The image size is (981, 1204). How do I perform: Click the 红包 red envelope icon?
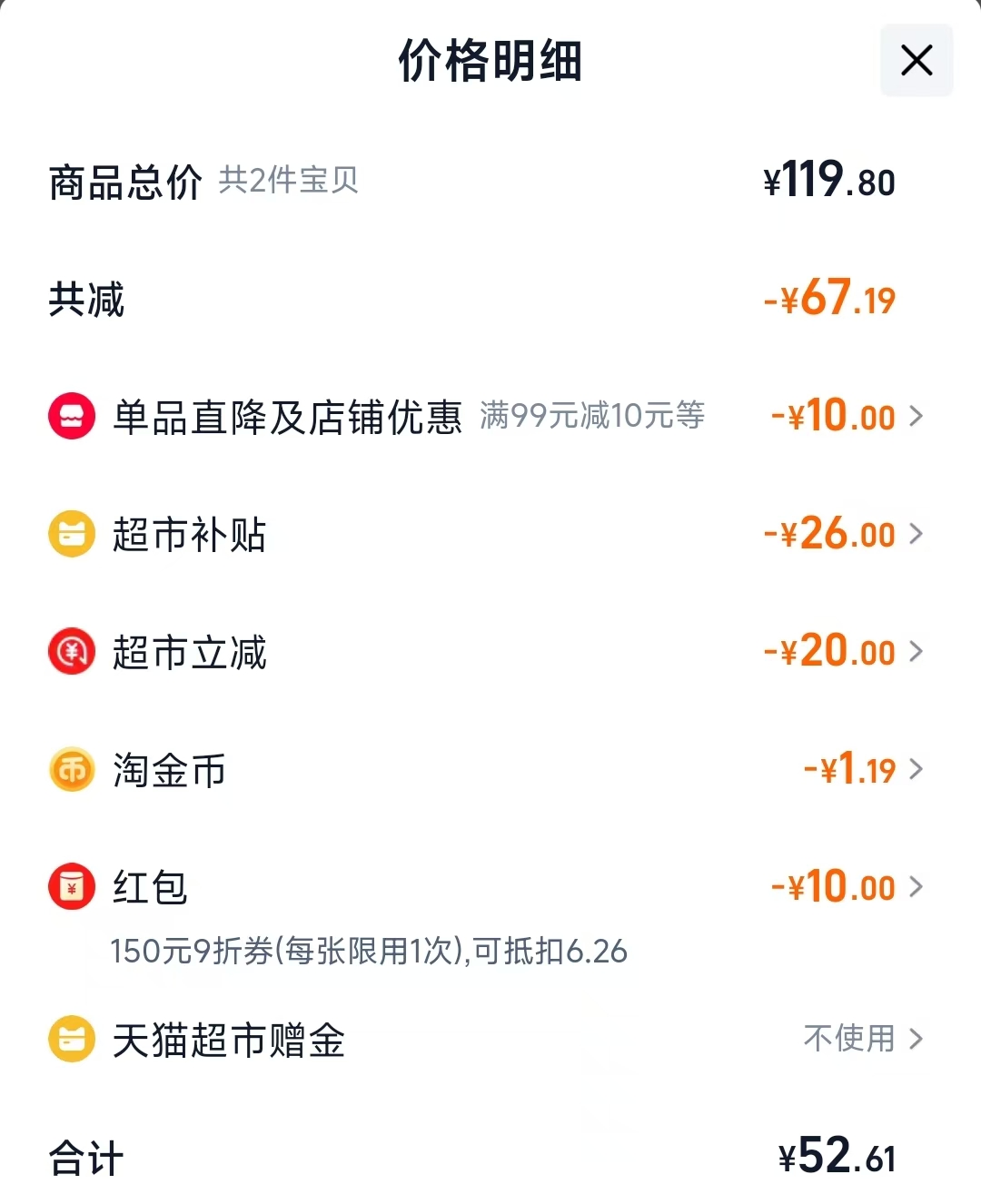click(x=71, y=887)
